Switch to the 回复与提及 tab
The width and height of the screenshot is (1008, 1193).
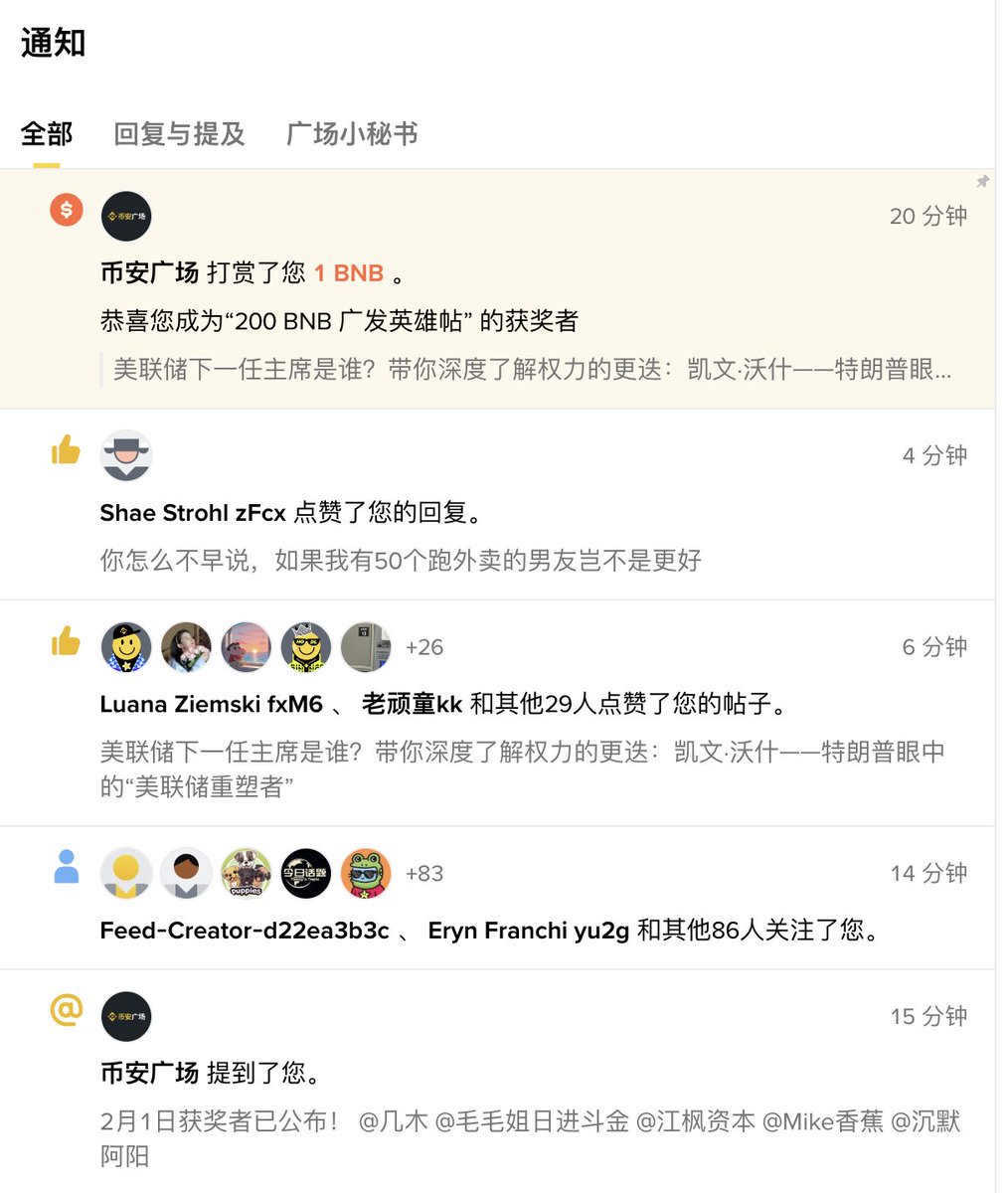tap(179, 134)
